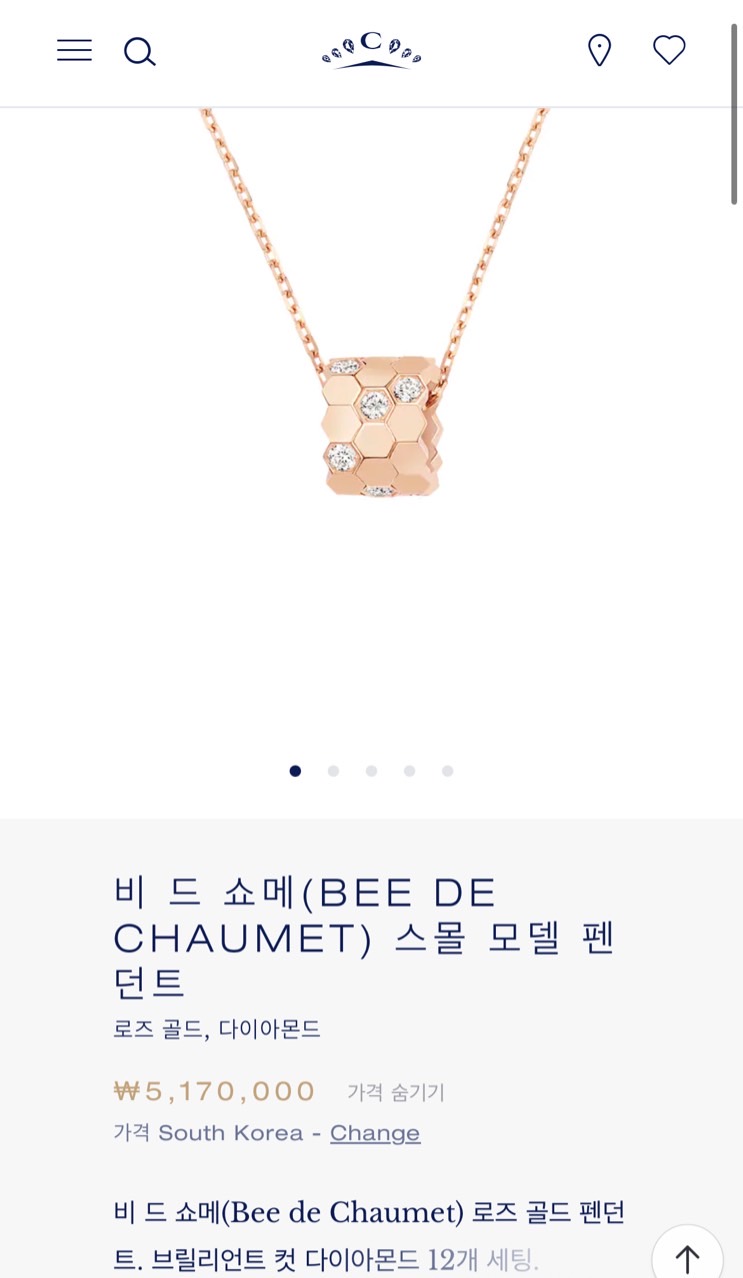743x1278 pixels.
Task: Show the second product image dot
Action: (x=333, y=771)
